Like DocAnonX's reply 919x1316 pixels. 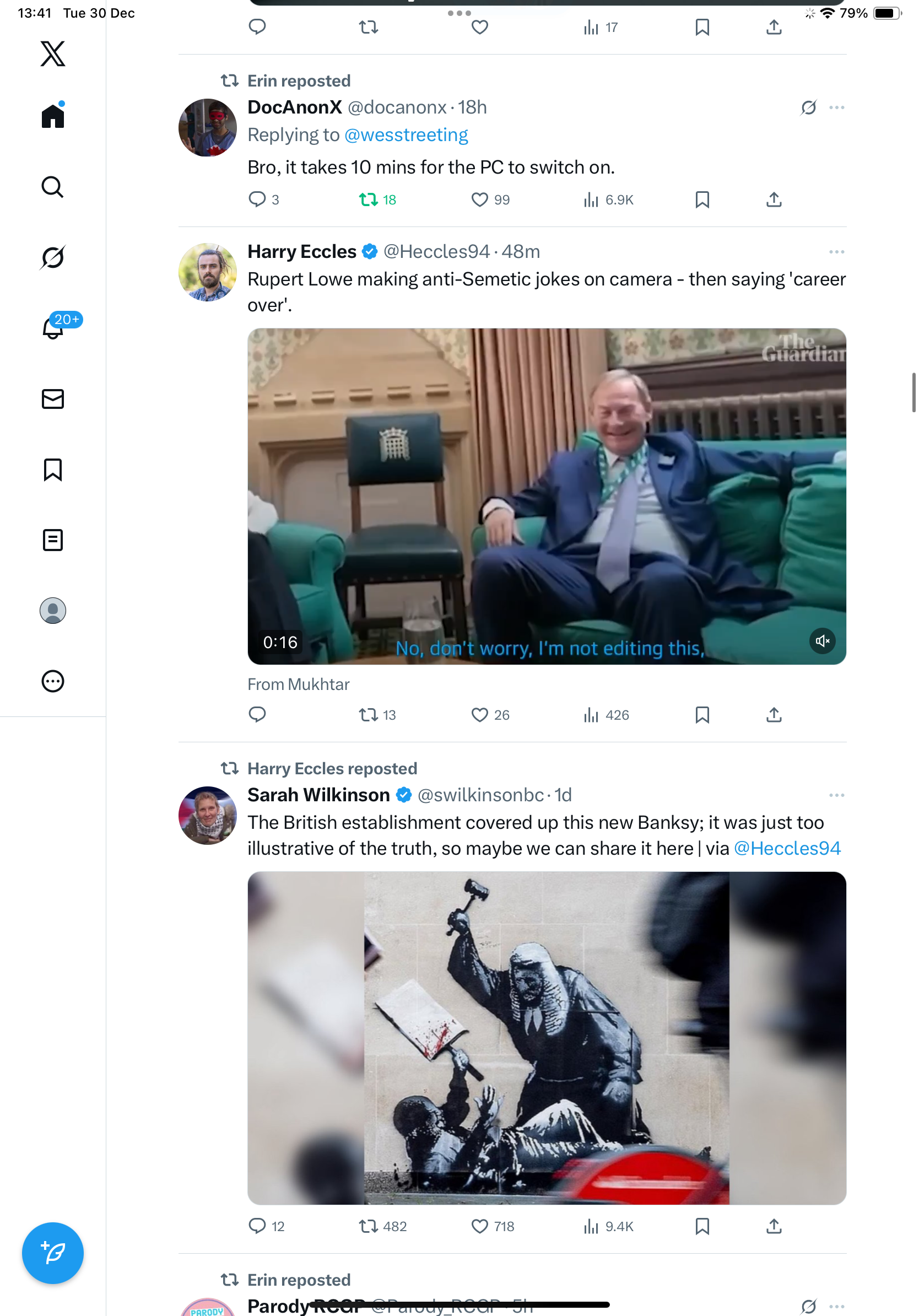coord(479,199)
